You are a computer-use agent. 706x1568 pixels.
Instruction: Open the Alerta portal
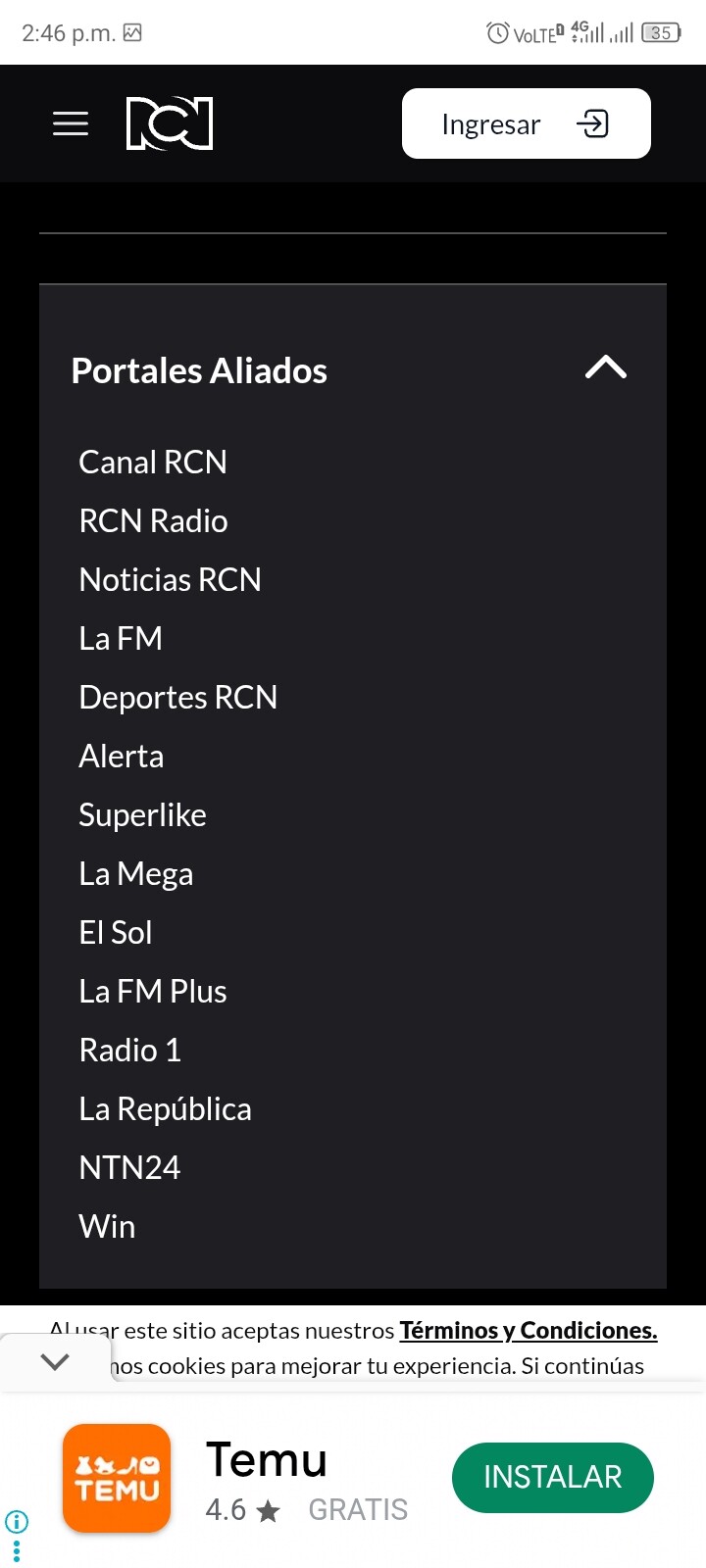[x=122, y=756]
